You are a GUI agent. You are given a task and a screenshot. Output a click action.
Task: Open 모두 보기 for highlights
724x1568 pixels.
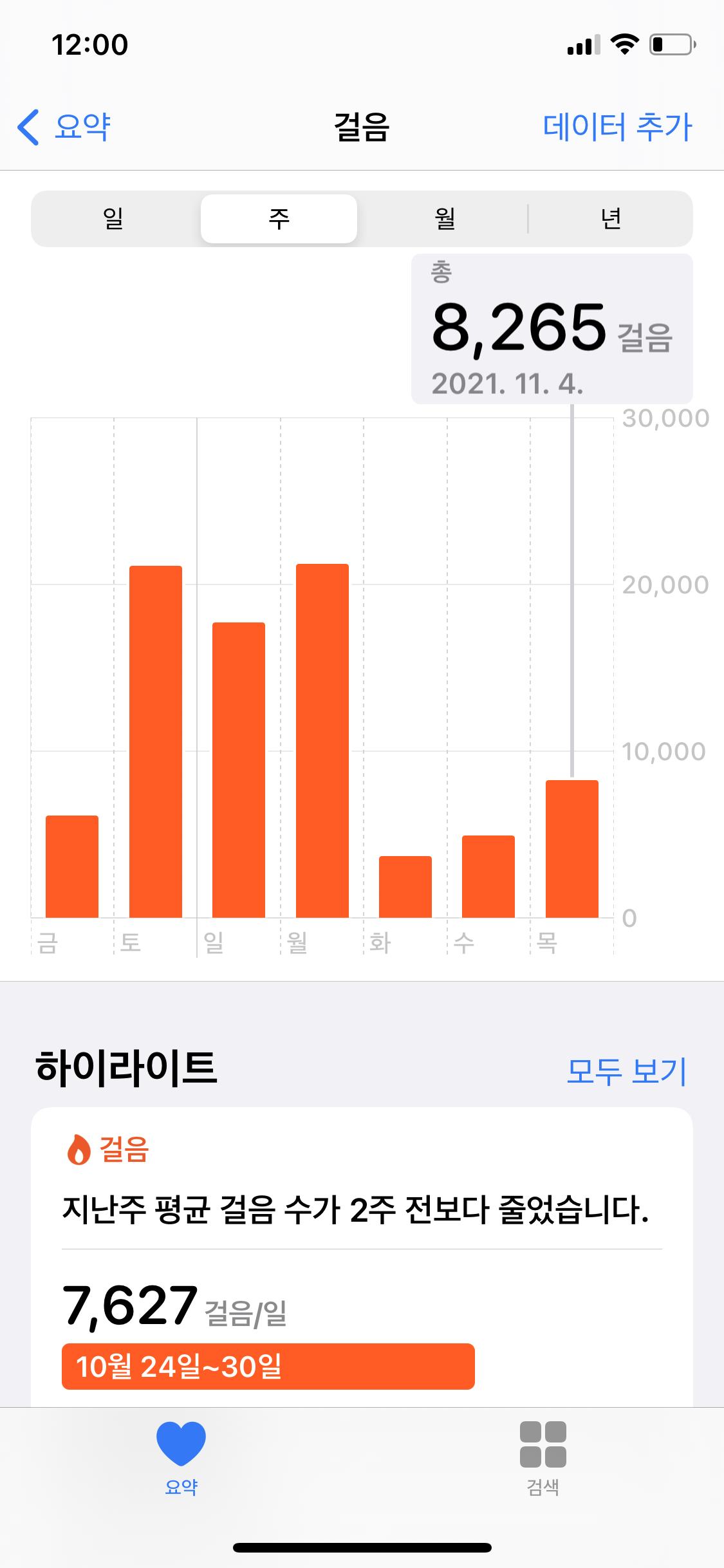[626, 1071]
